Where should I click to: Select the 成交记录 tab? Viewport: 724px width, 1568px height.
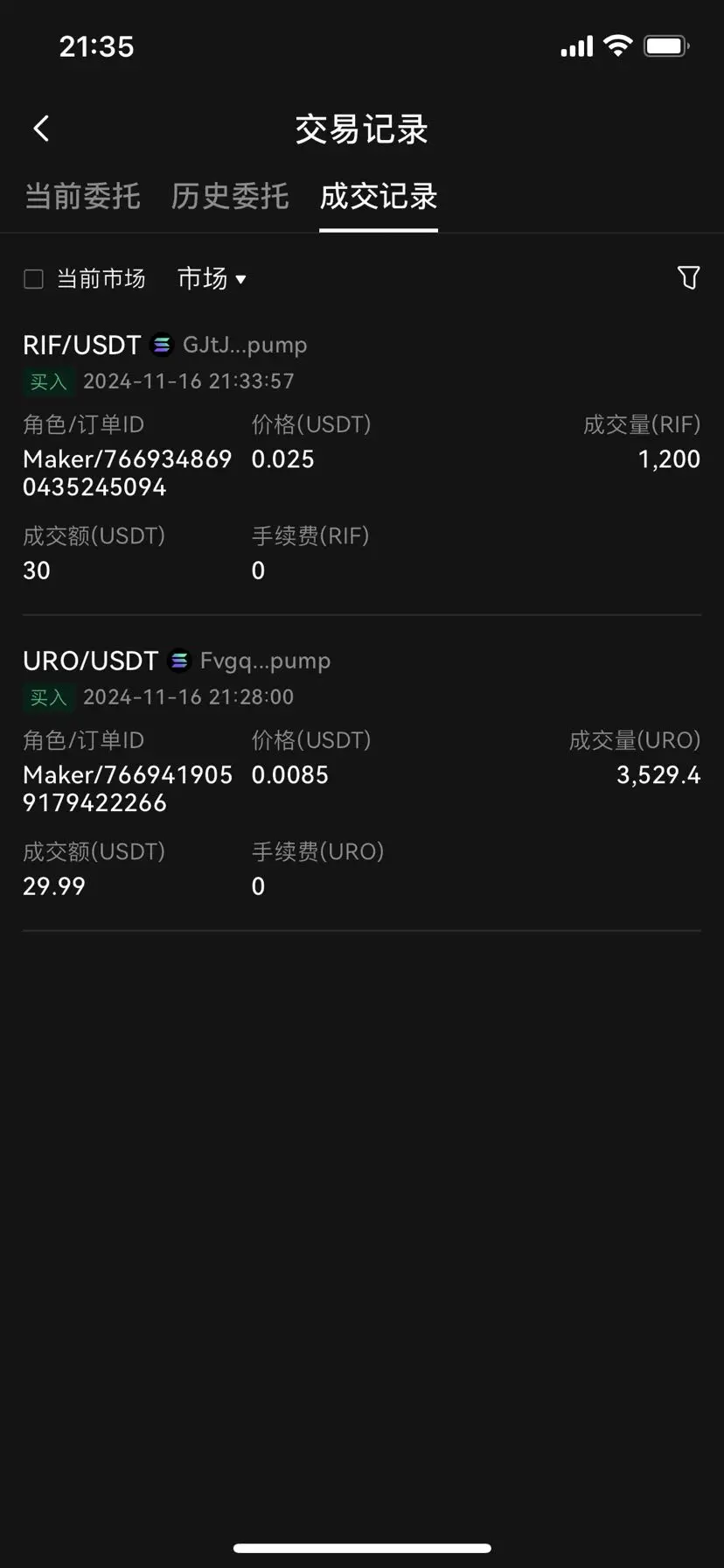[378, 196]
